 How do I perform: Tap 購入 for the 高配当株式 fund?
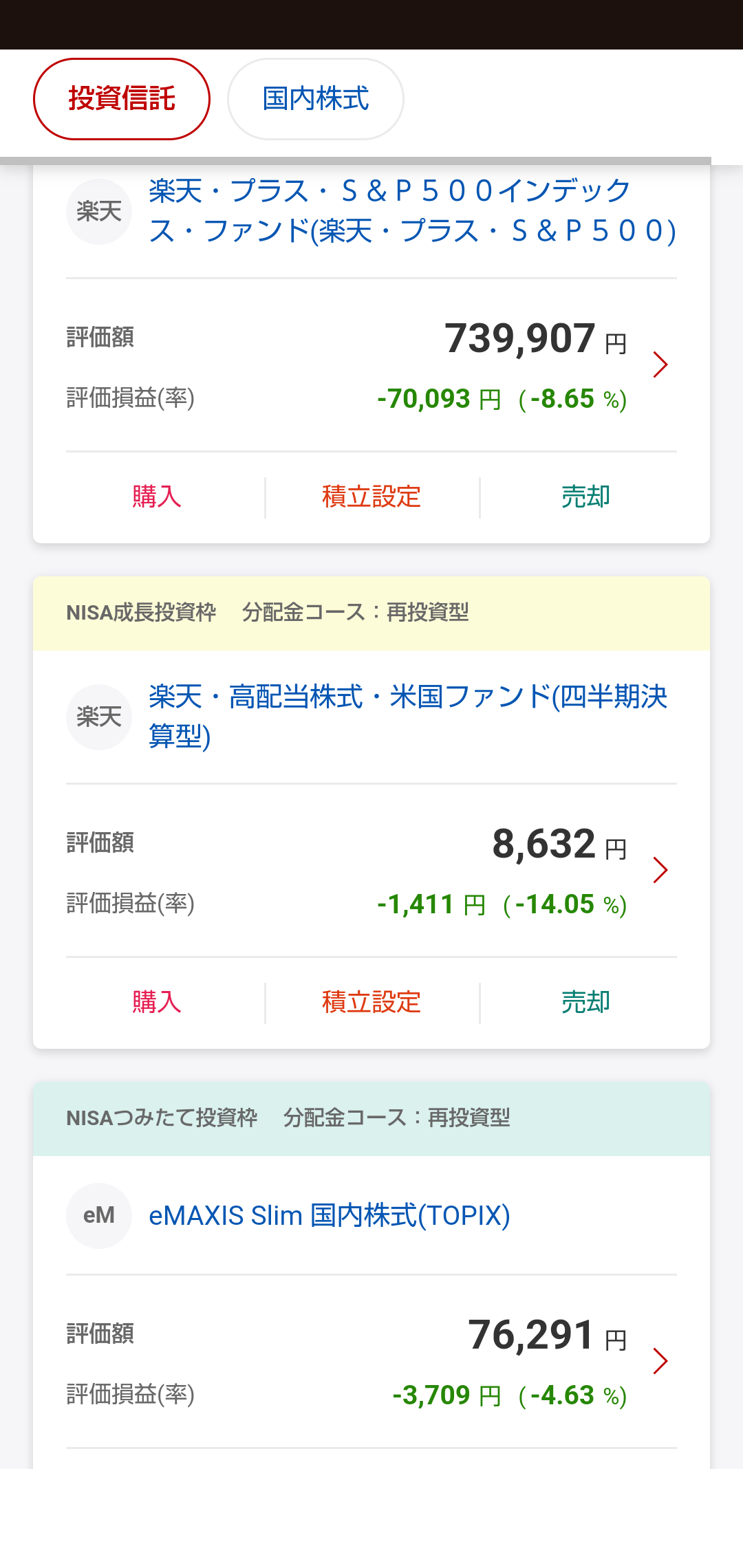[x=157, y=1002]
